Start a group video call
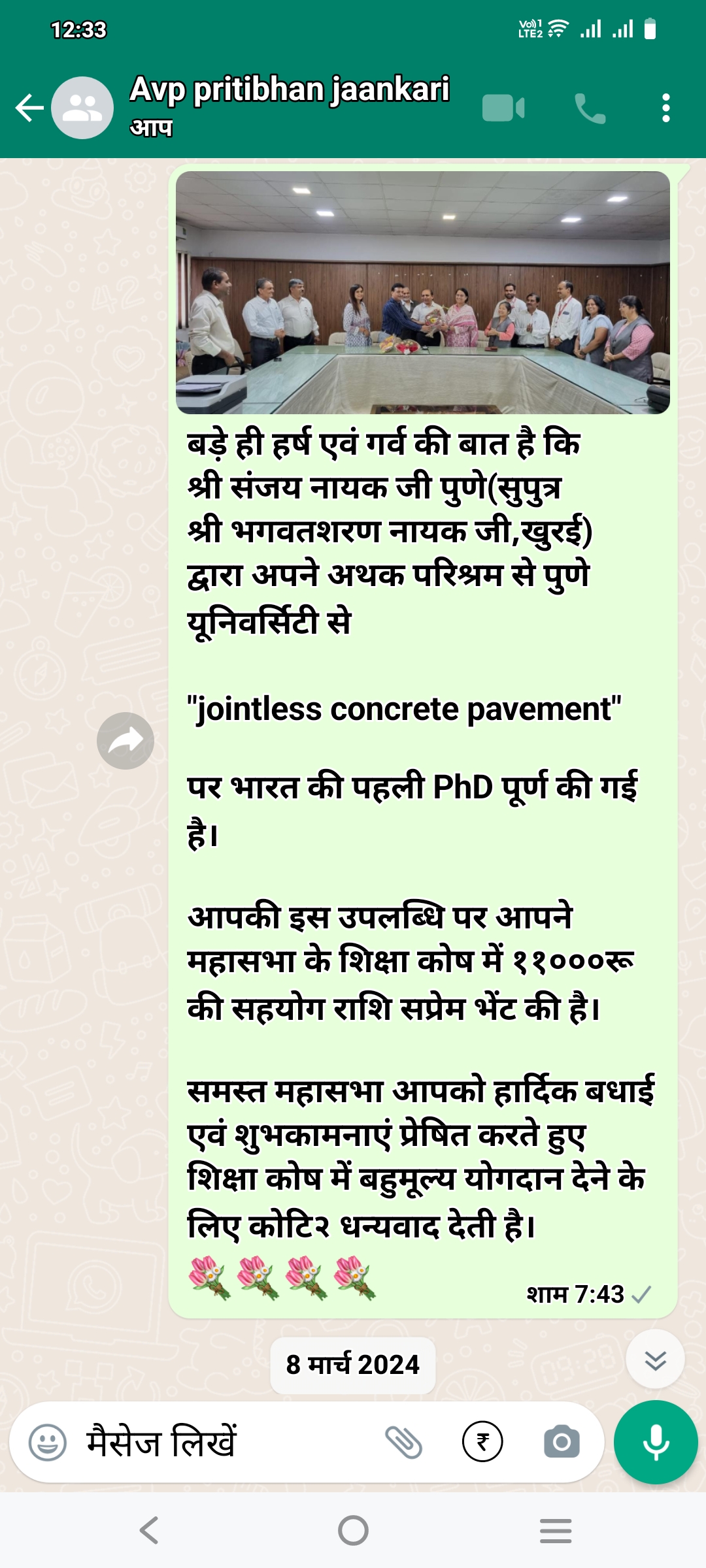 click(x=503, y=108)
